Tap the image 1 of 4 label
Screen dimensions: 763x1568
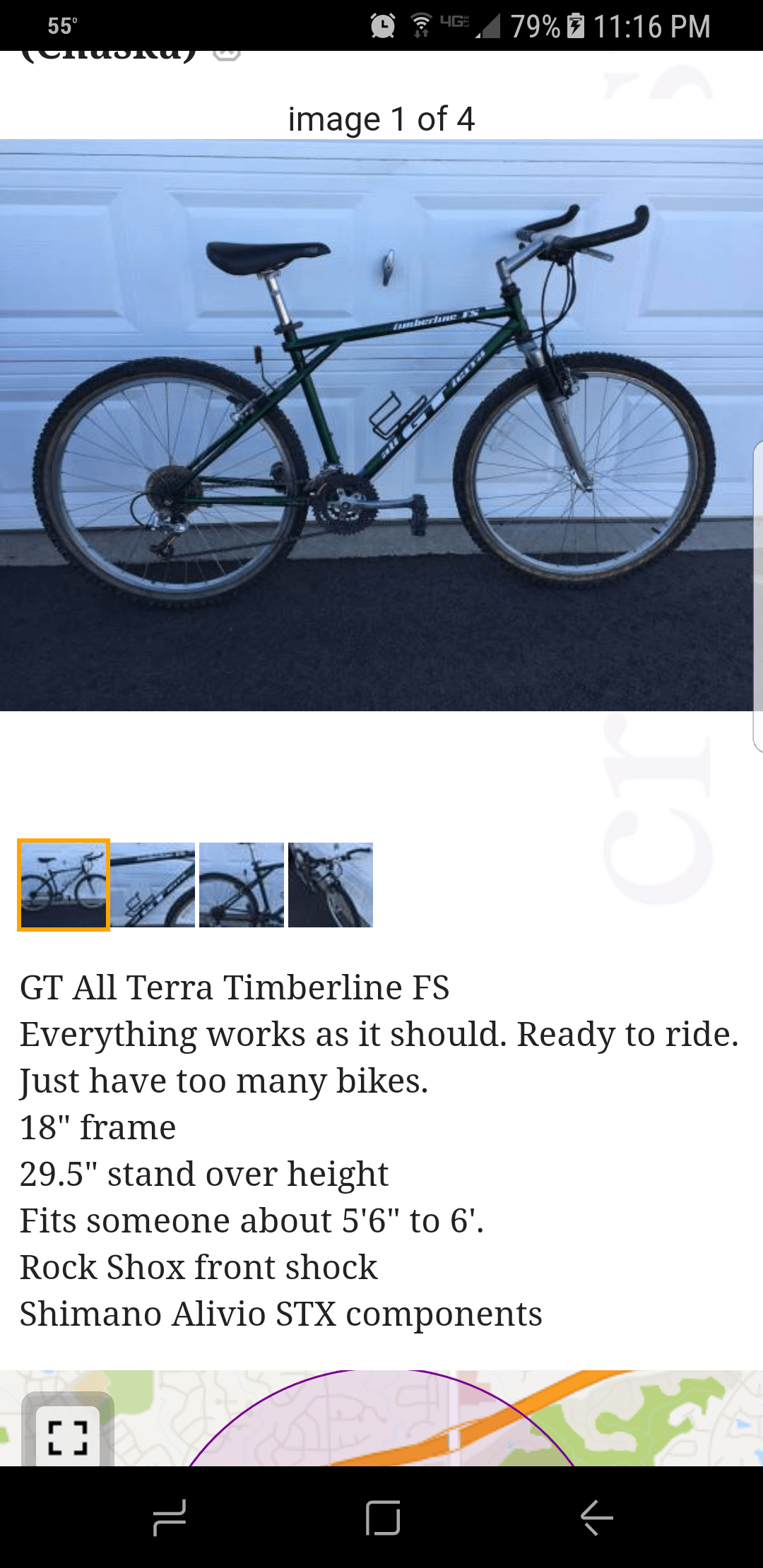coord(381,119)
